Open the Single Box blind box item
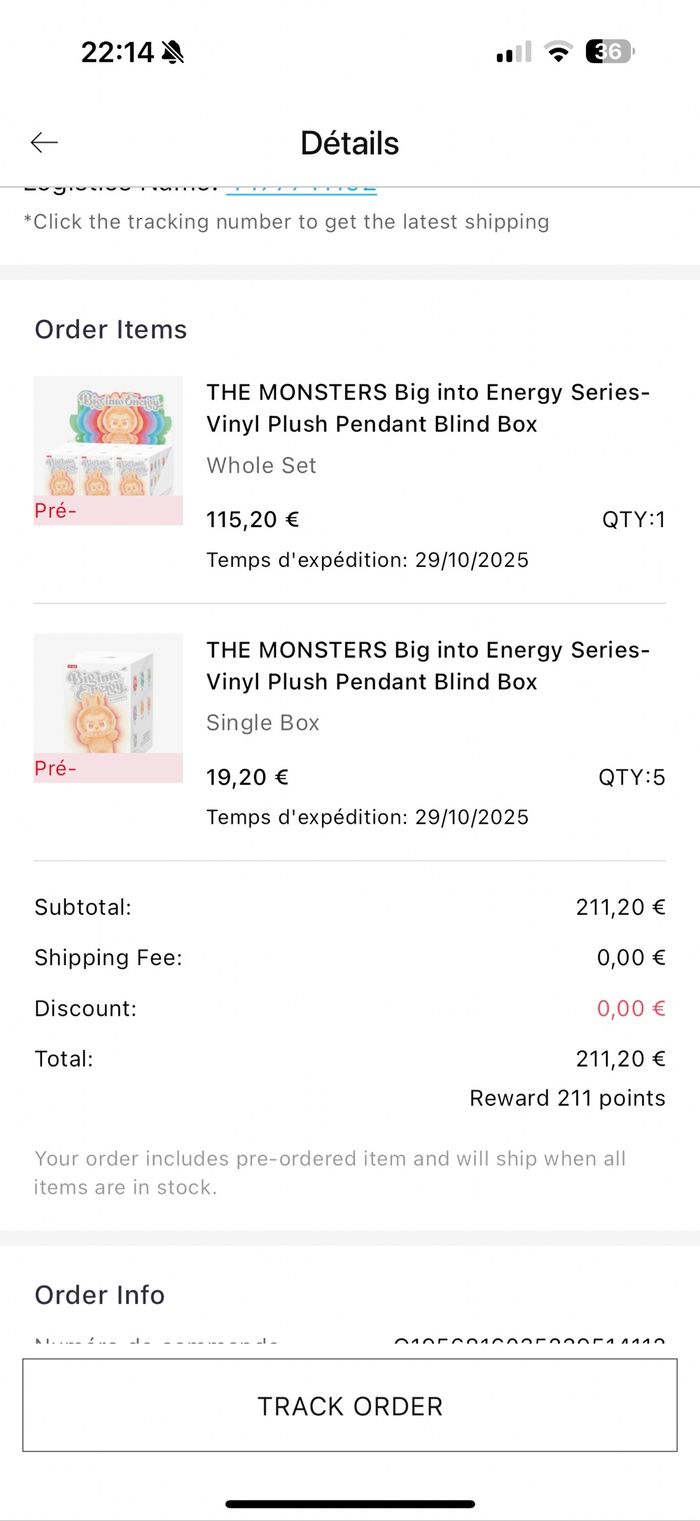700x1521 pixels. [x=427, y=666]
